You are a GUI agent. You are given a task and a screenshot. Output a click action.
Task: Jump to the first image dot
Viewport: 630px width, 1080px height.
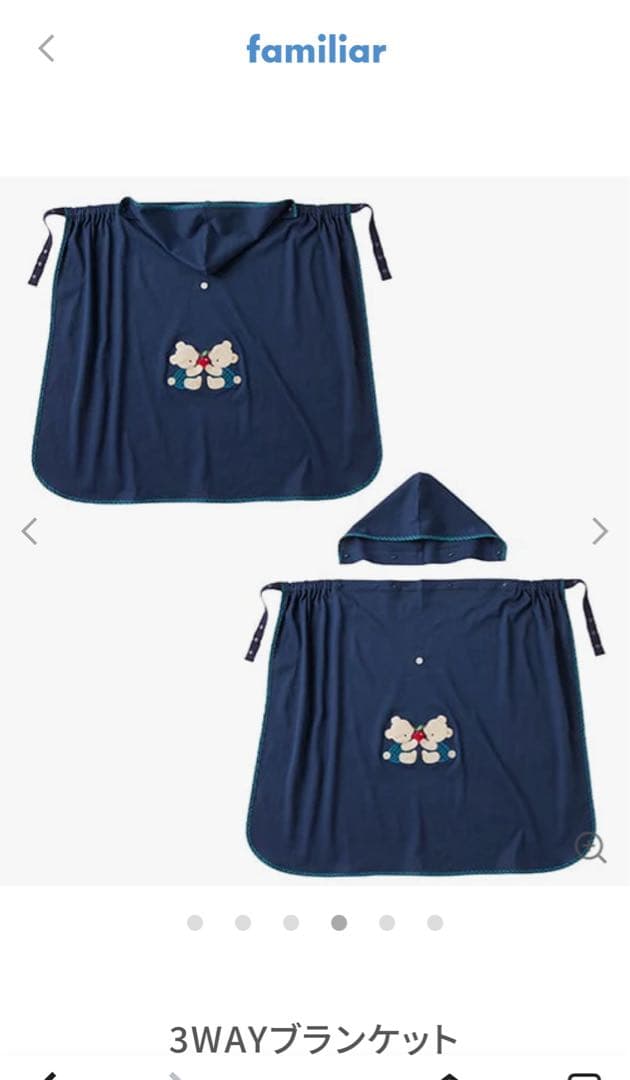point(195,923)
